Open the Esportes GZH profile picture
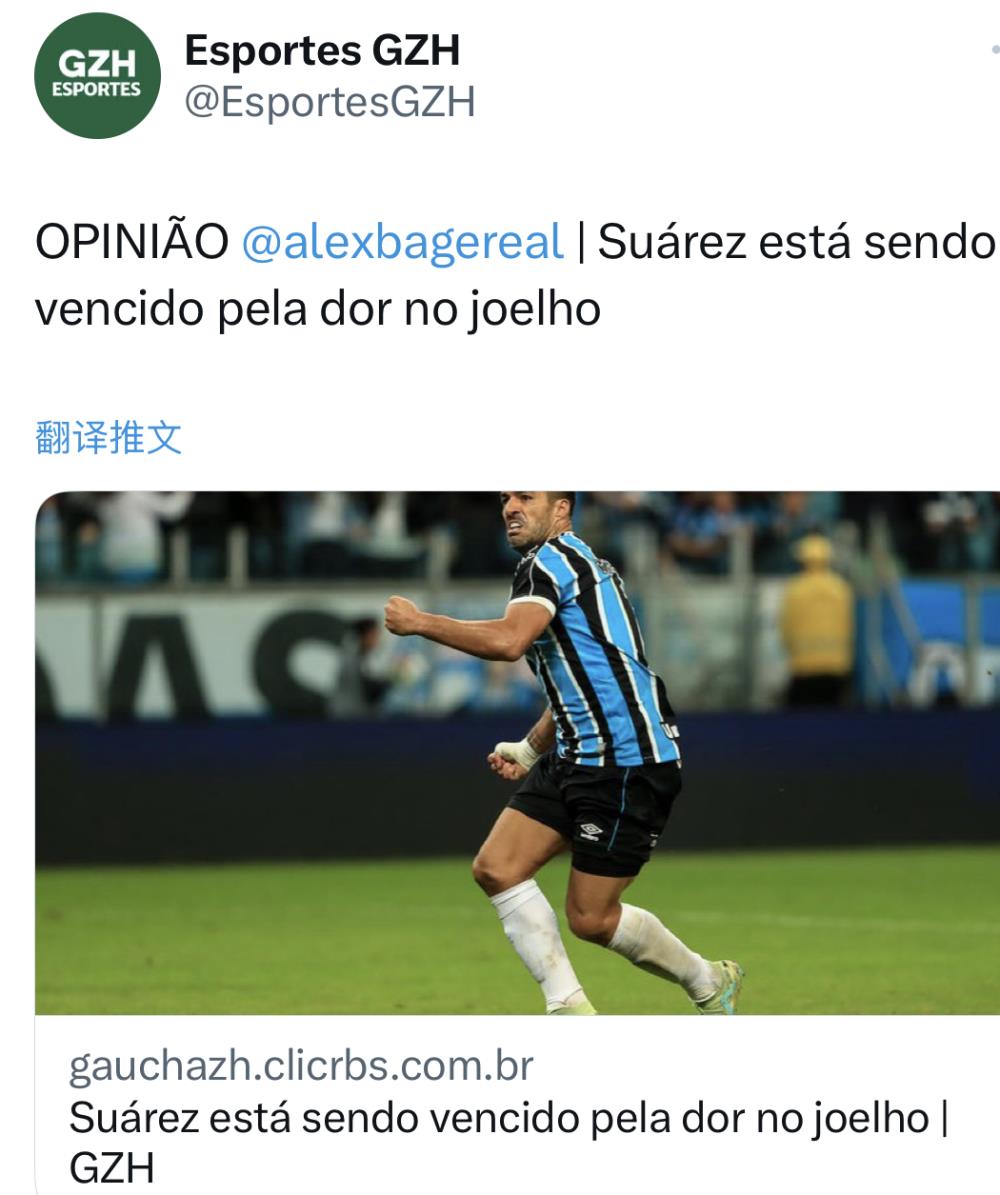 pyautogui.click(x=97, y=77)
